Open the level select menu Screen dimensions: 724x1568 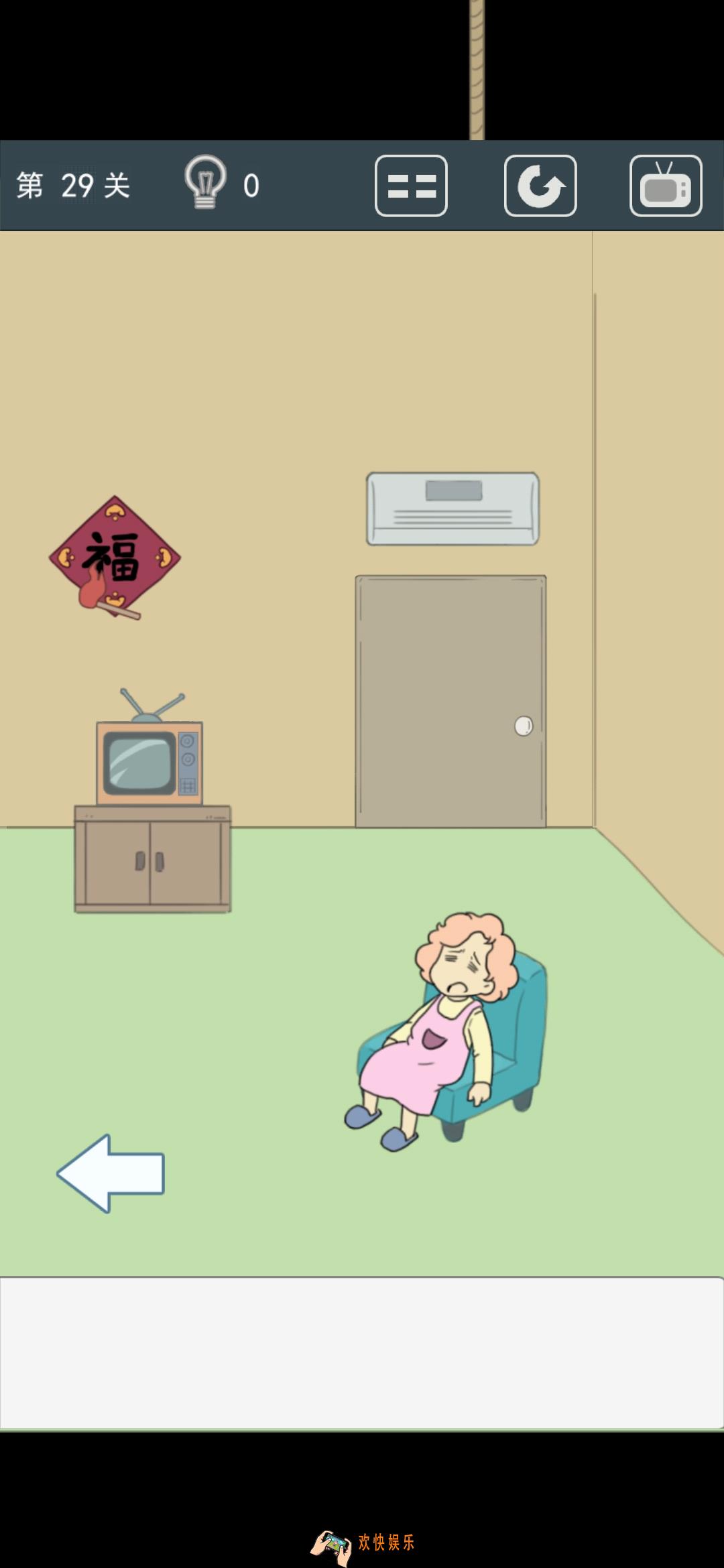pos(411,186)
